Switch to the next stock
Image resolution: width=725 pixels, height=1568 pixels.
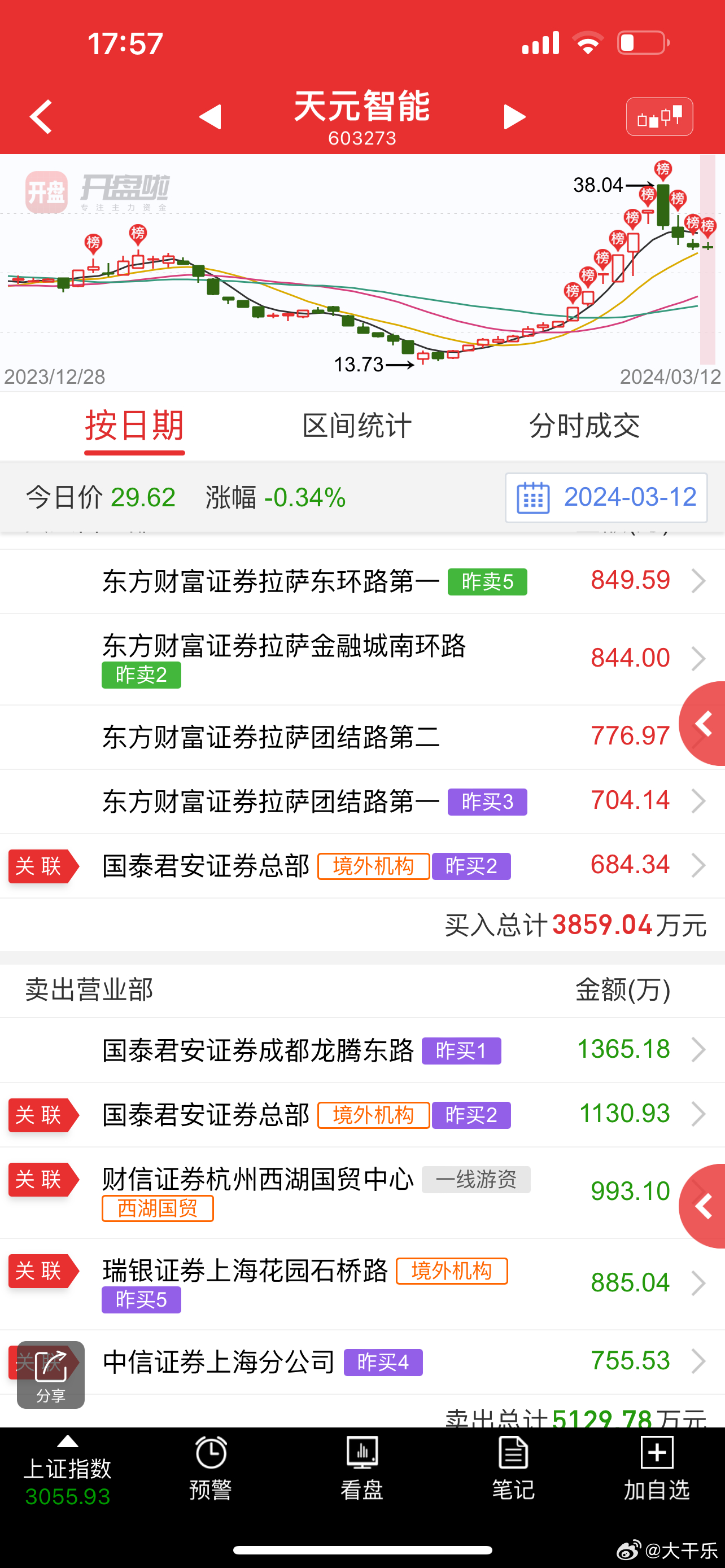pyautogui.click(x=514, y=116)
